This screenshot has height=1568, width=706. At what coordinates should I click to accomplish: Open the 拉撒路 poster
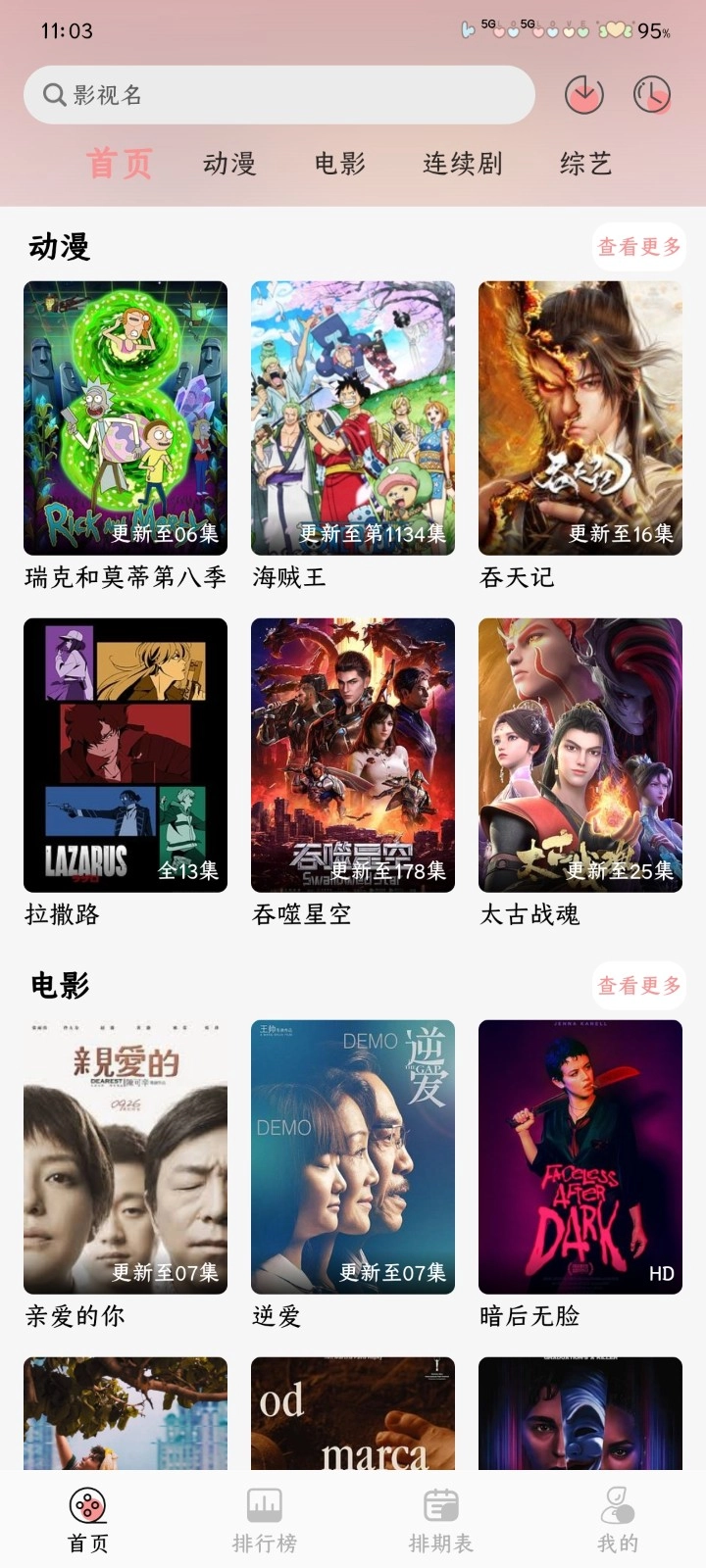[x=126, y=756]
